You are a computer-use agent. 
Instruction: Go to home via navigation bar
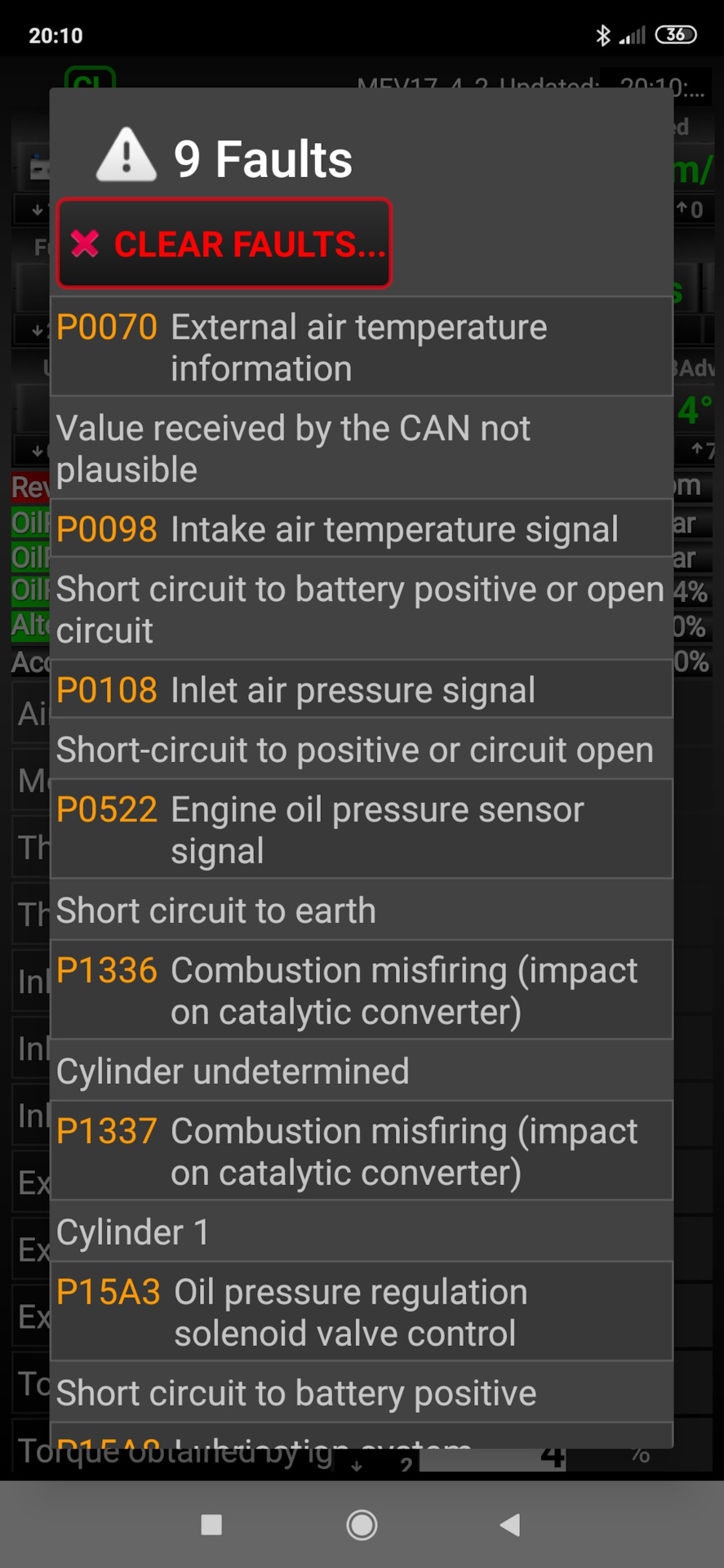pos(362,1525)
